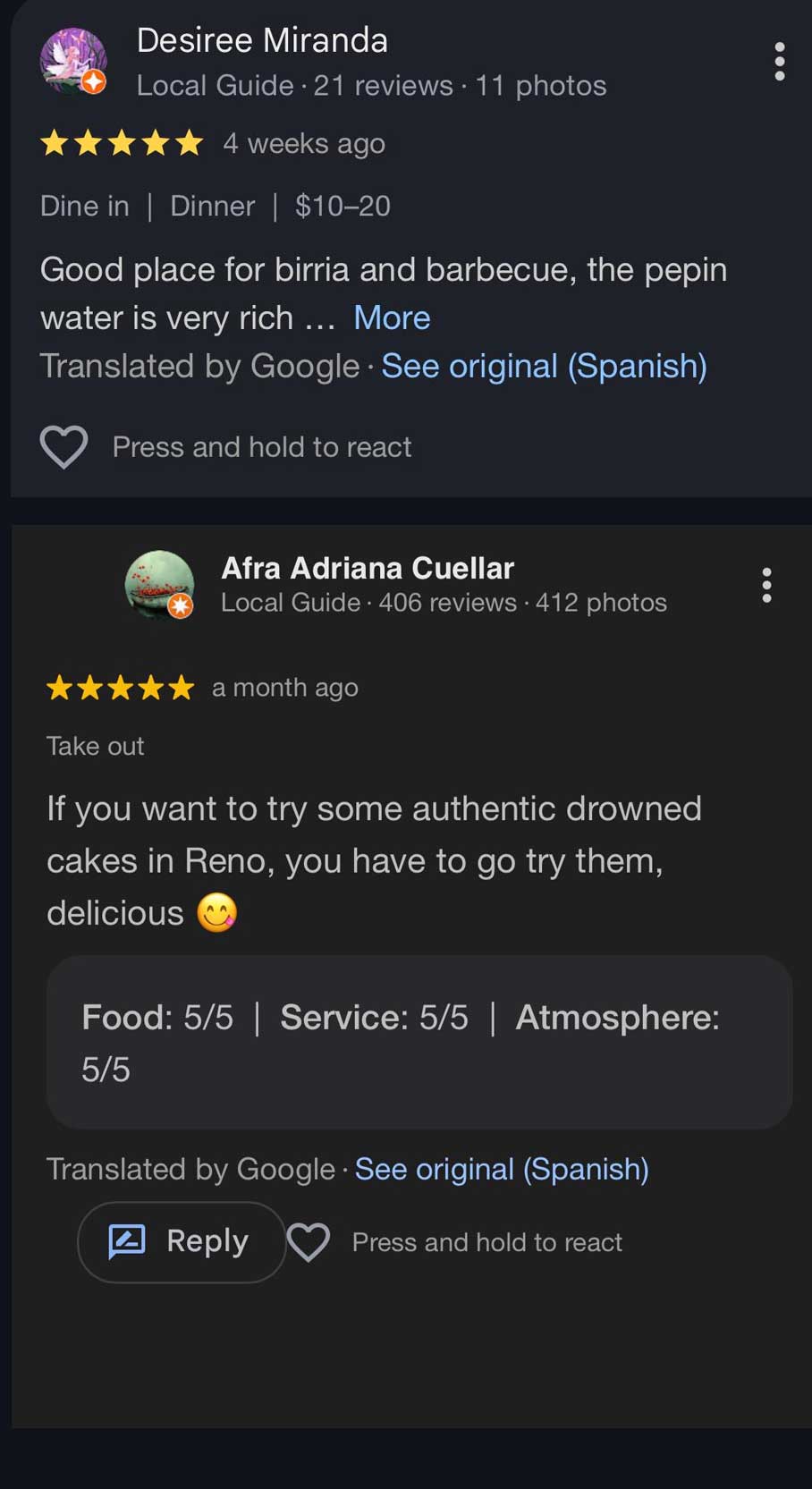Like Afra Adriana Cuellar's review with the heart
The image size is (812, 1489).
[x=309, y=1242]
